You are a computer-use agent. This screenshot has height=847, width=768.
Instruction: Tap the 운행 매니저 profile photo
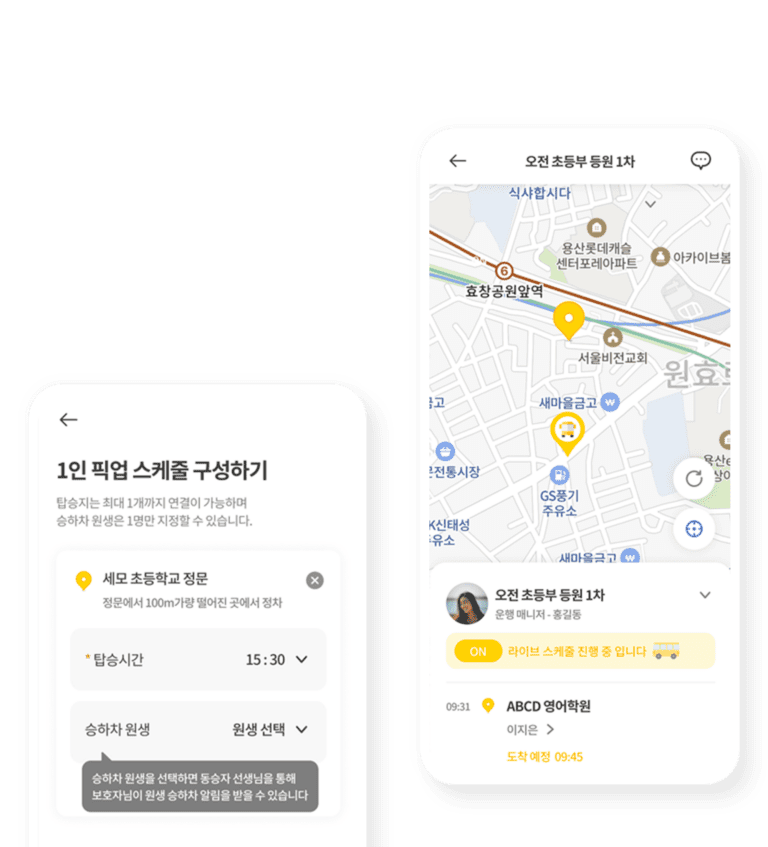pos(462,597)
